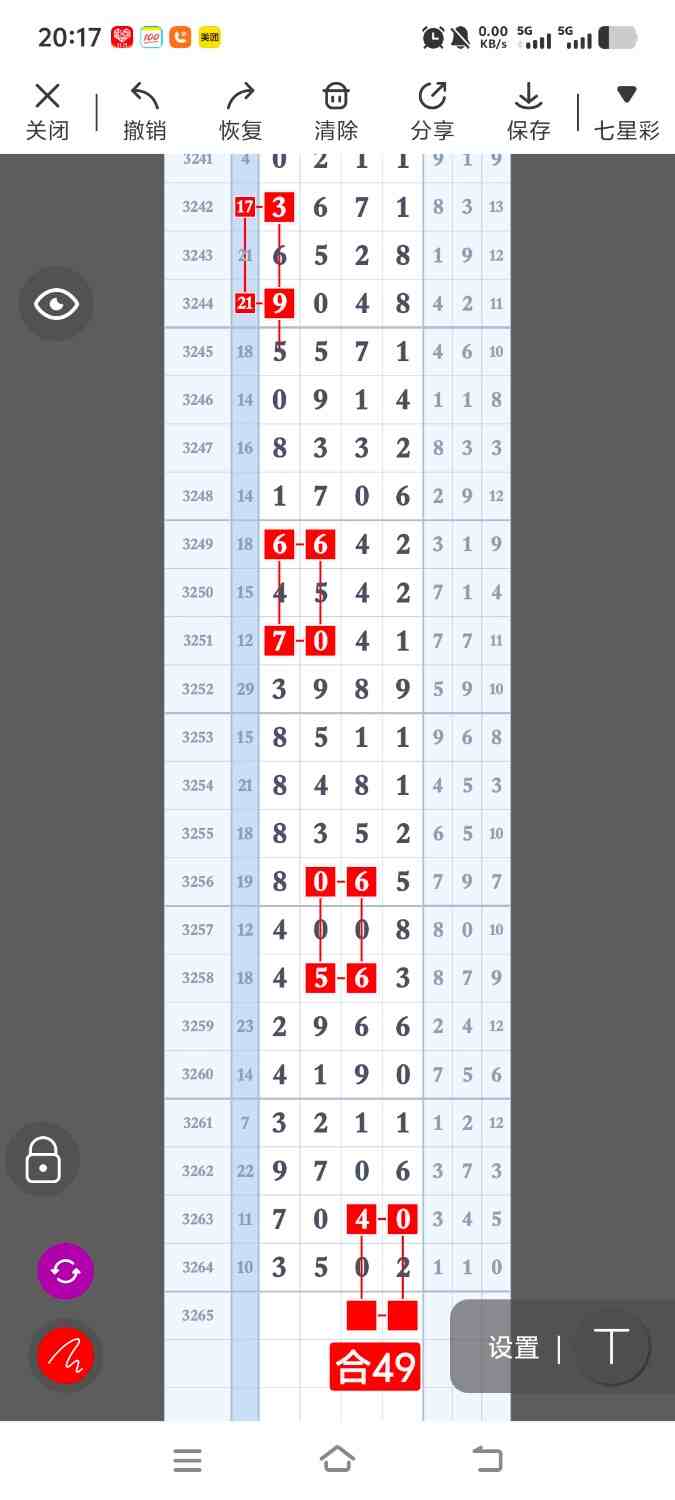
Task: Go back using system back button
Action: point(487,1460)
